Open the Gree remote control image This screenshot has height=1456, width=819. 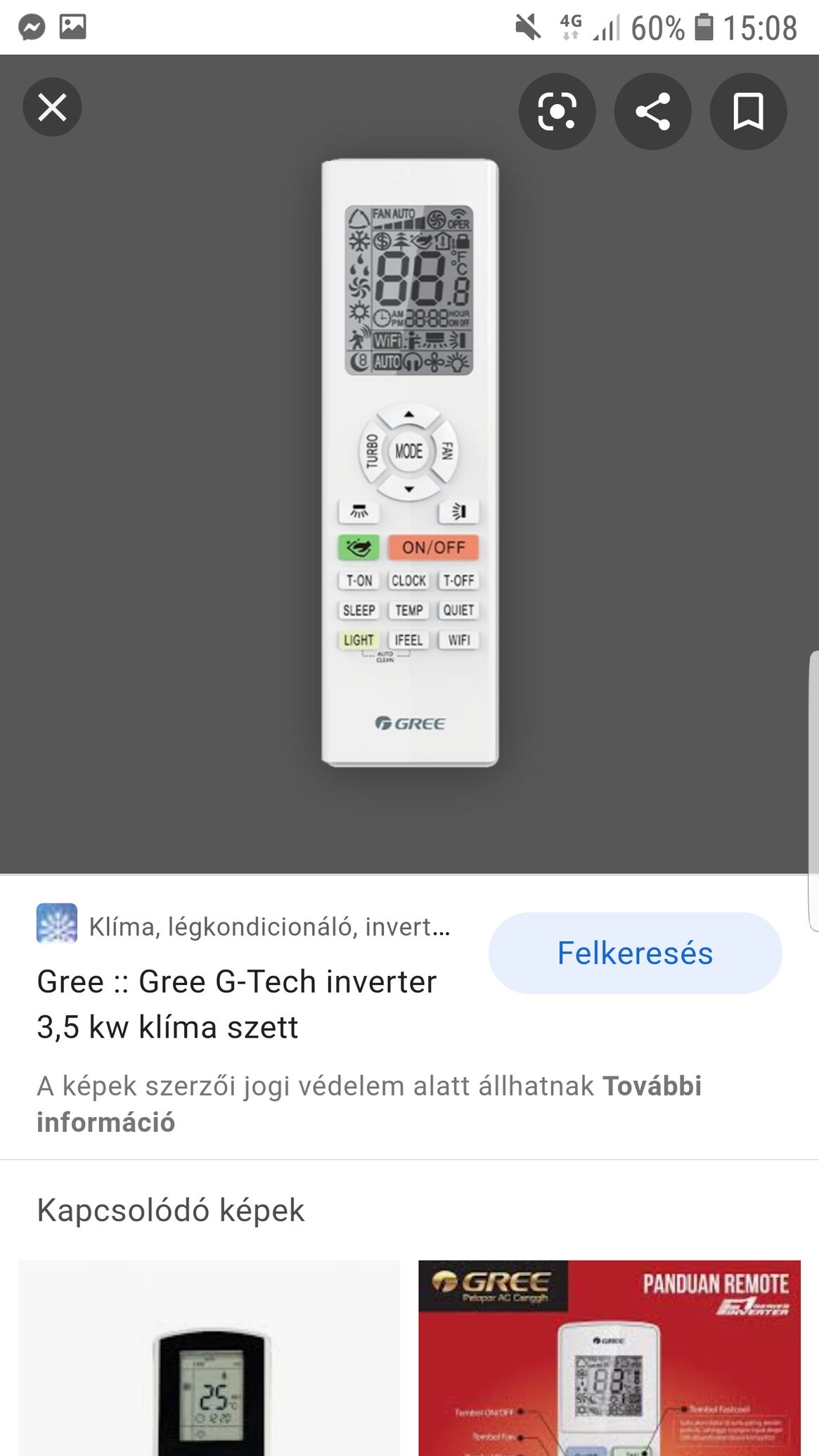[410, 464]
